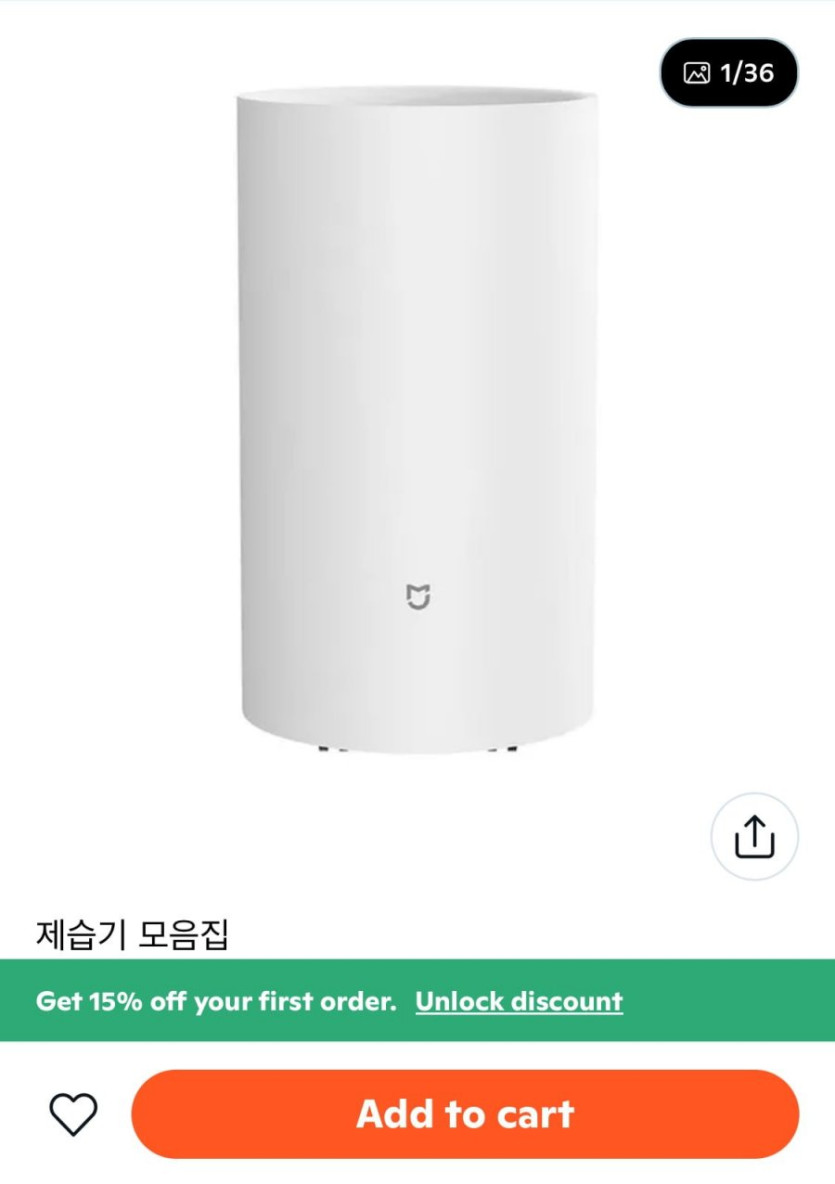Add to cart
This screenshot has width=835, height=1184.
point(465,1114)
